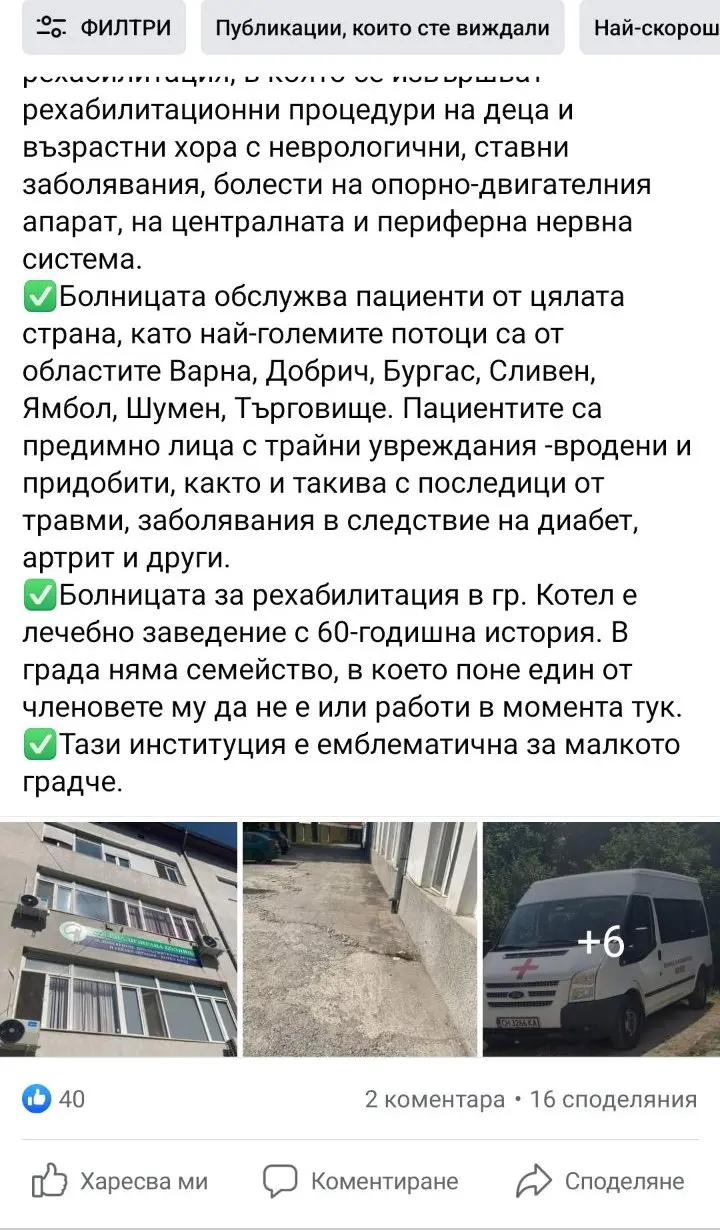View the 40 reactions list
Screen dimensions: 720x1230
54,1099
